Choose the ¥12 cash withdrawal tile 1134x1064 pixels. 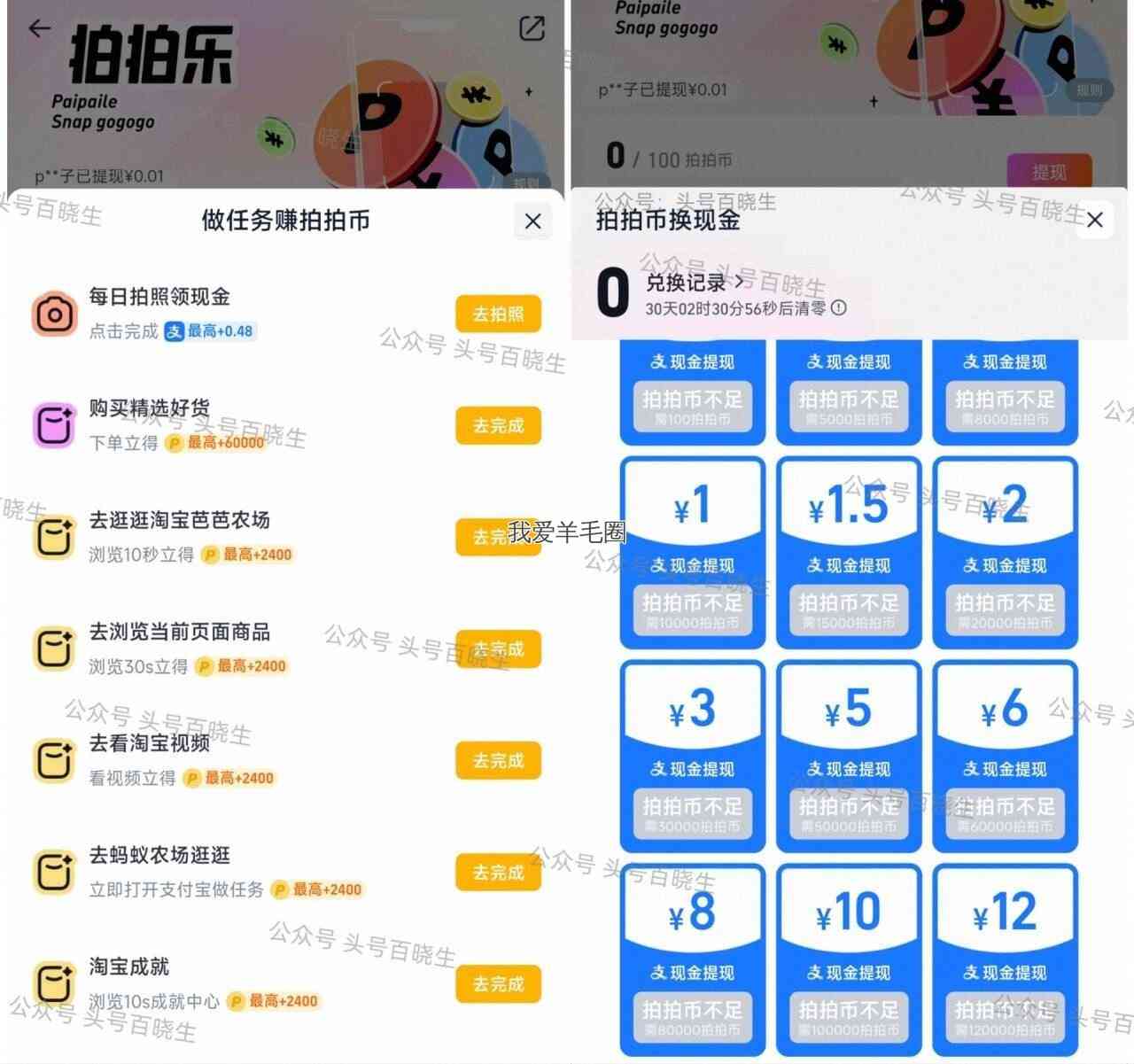click(1005, 959)
